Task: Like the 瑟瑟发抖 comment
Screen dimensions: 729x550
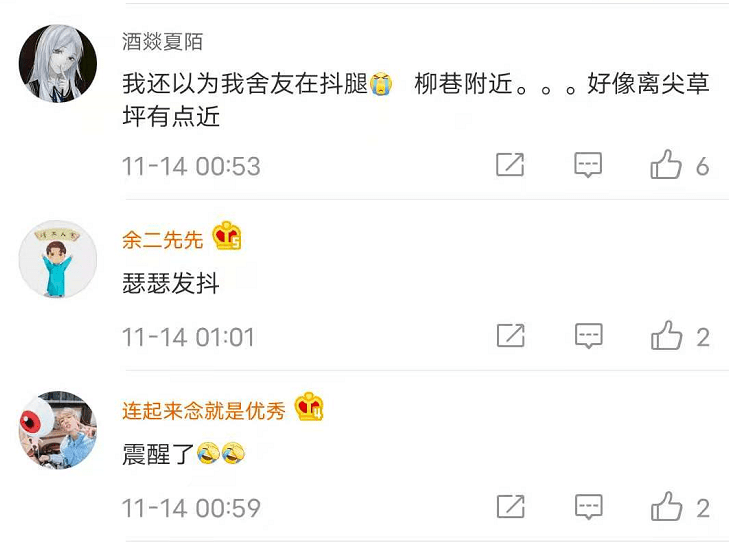Action: tap(667, 336)
